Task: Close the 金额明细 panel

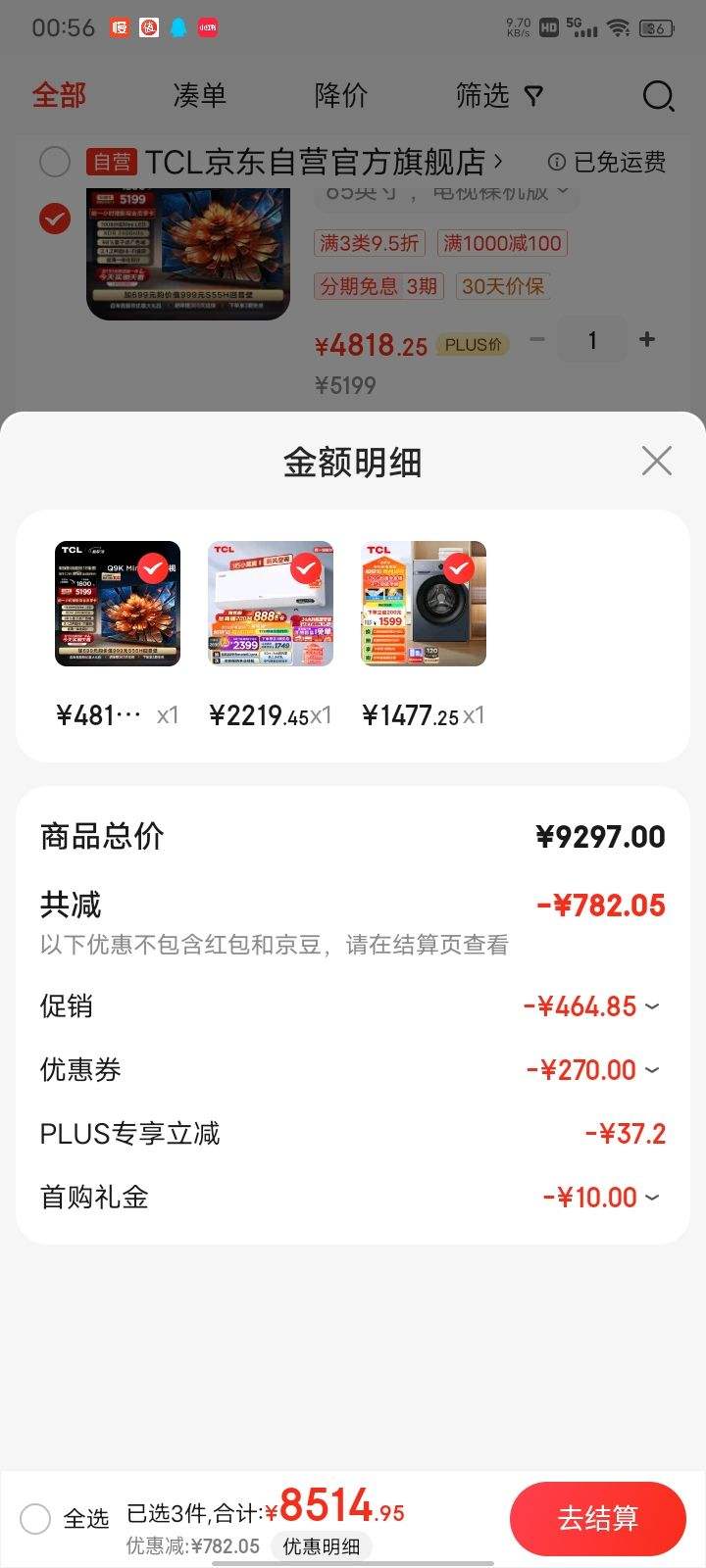Action: click(x=656, y=461)
